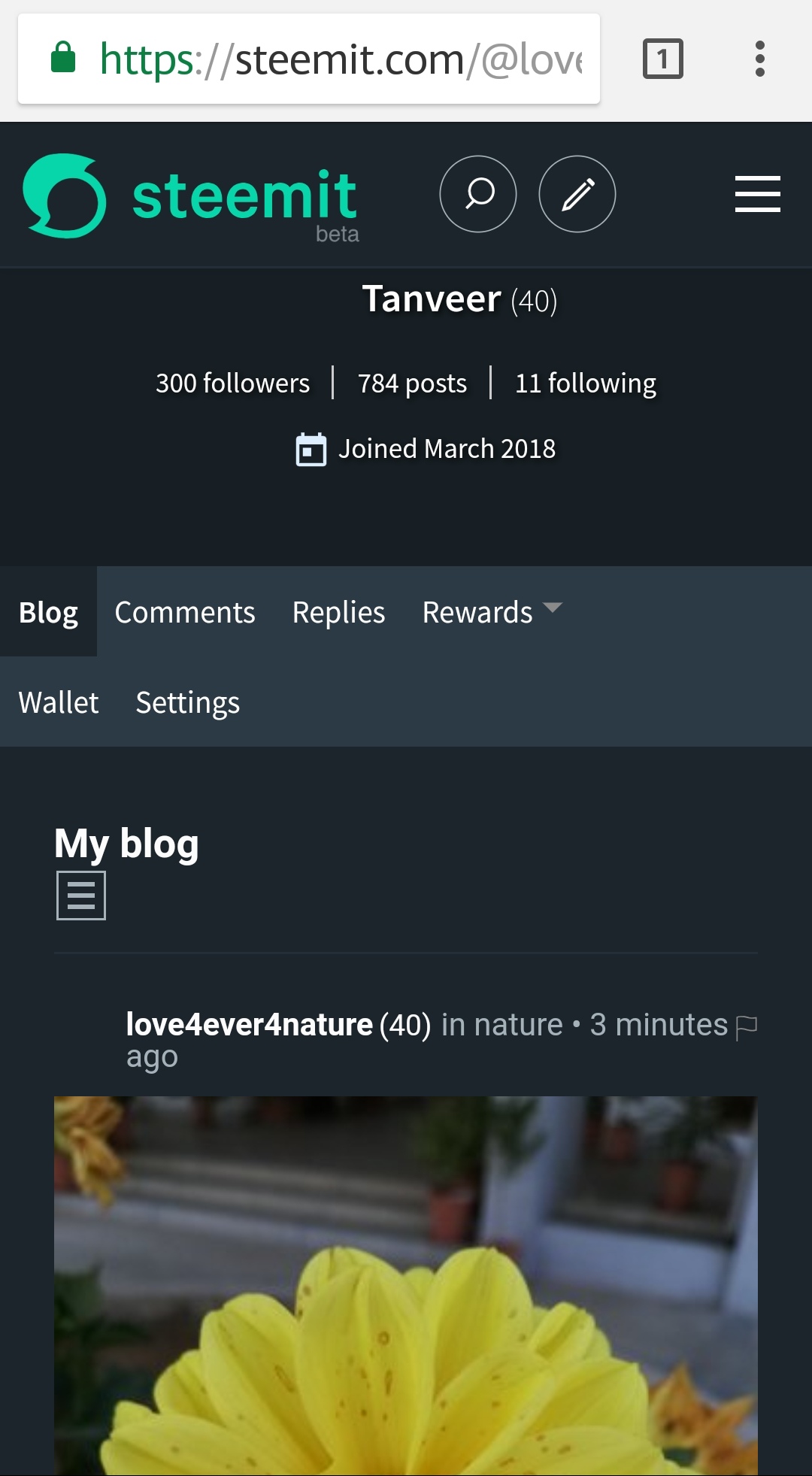Open the hamburger menu

(757, 194)
